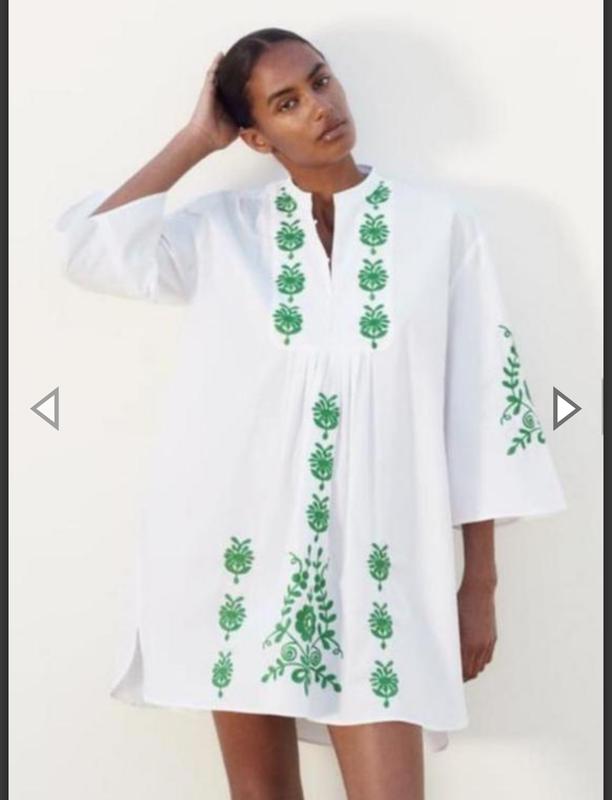
Task: Show the next product photo
Action: click(566, 408)
